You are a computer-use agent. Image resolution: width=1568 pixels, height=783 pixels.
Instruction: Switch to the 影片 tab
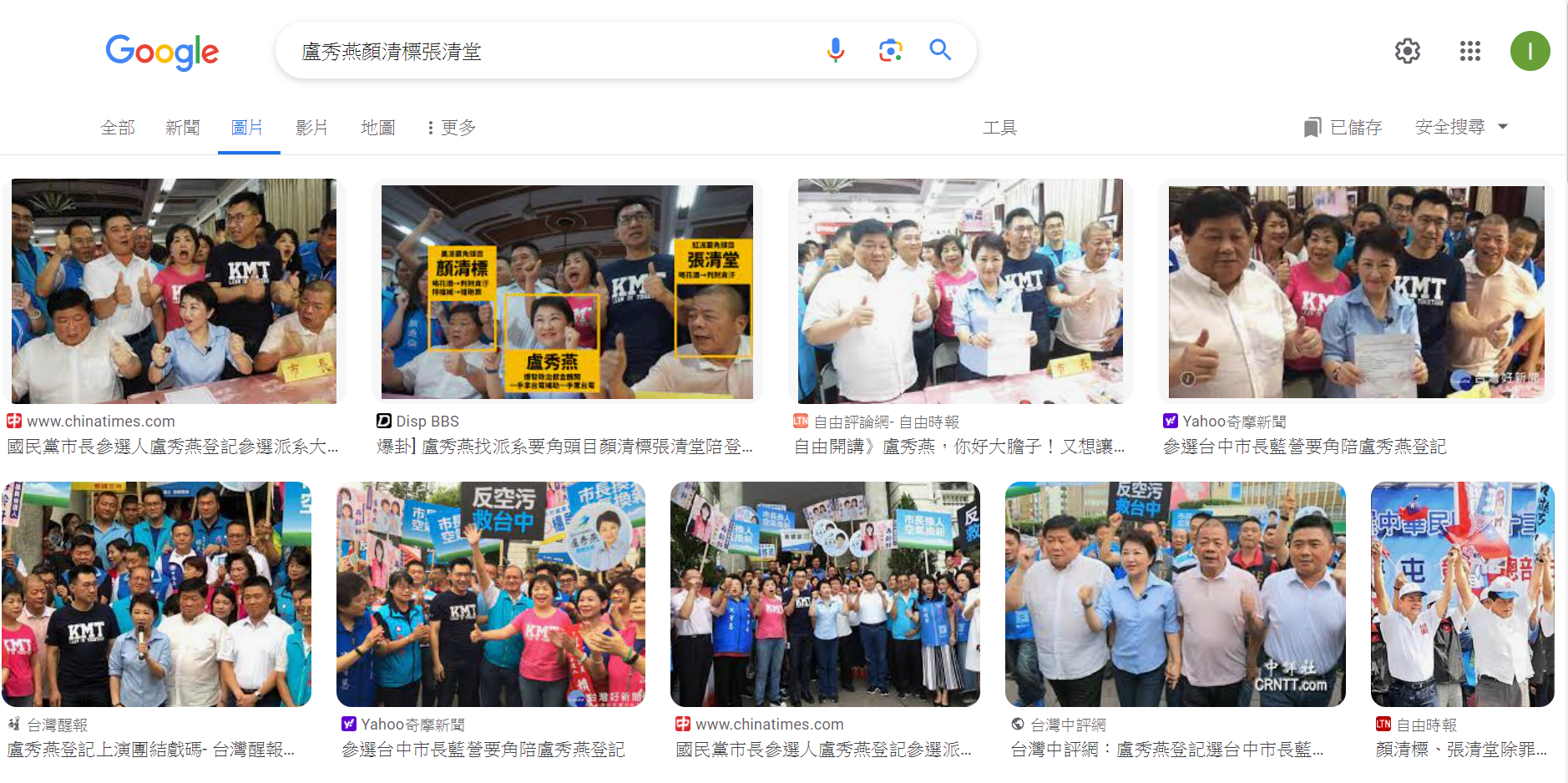(x=311, y=128)
